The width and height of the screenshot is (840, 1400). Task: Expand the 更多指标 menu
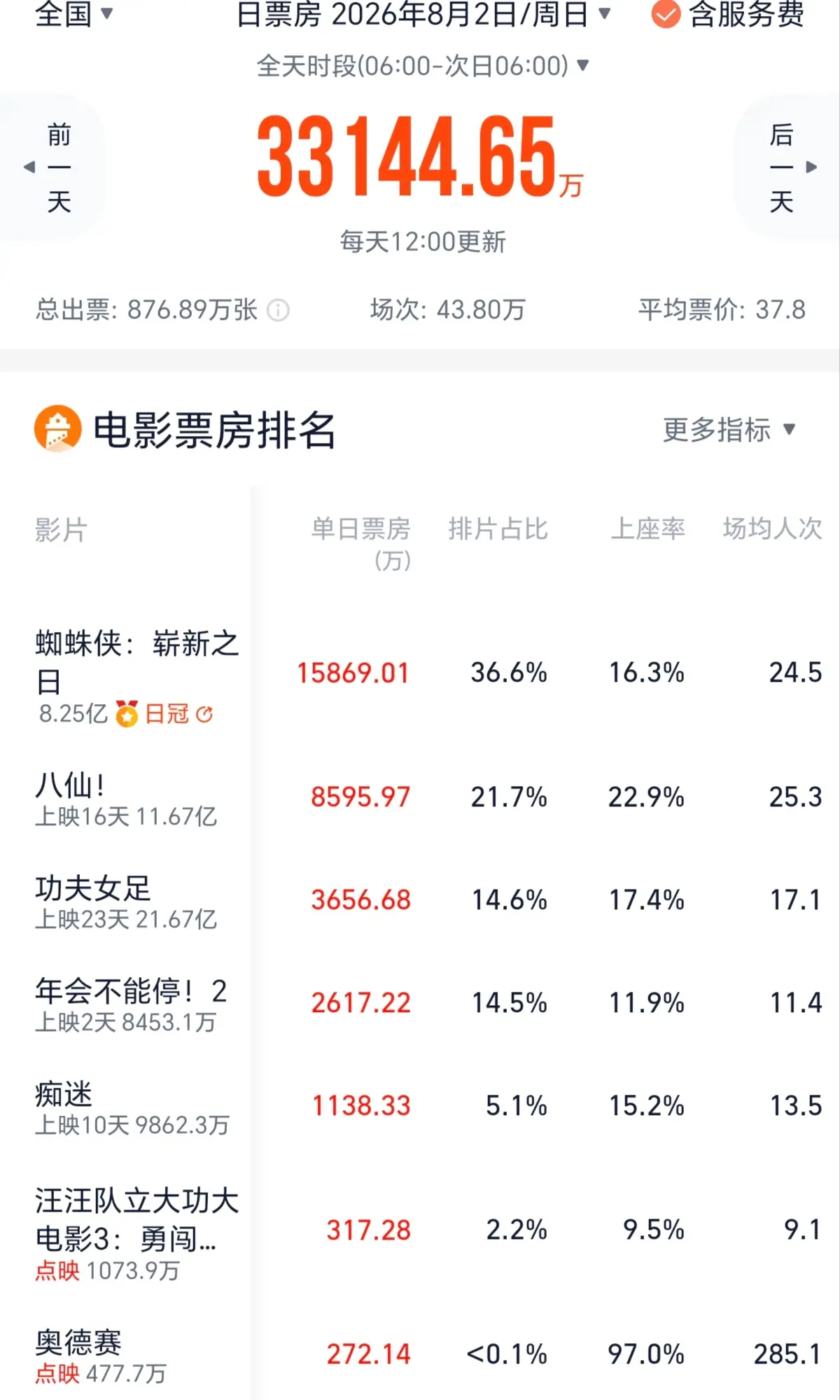[x=729, y=430]
